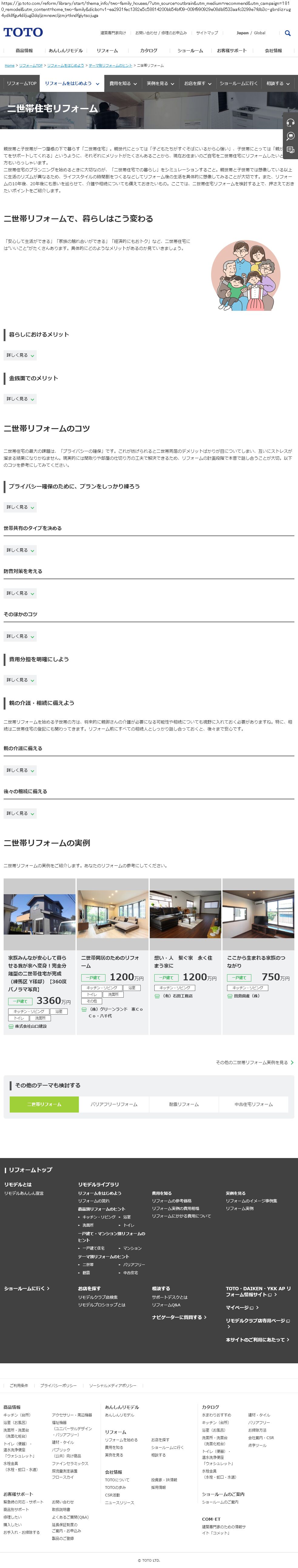The height and width of the screenshot is (1568, 298).
Task: Select the 耐震リフォーム theme button
Action: 184,1104
